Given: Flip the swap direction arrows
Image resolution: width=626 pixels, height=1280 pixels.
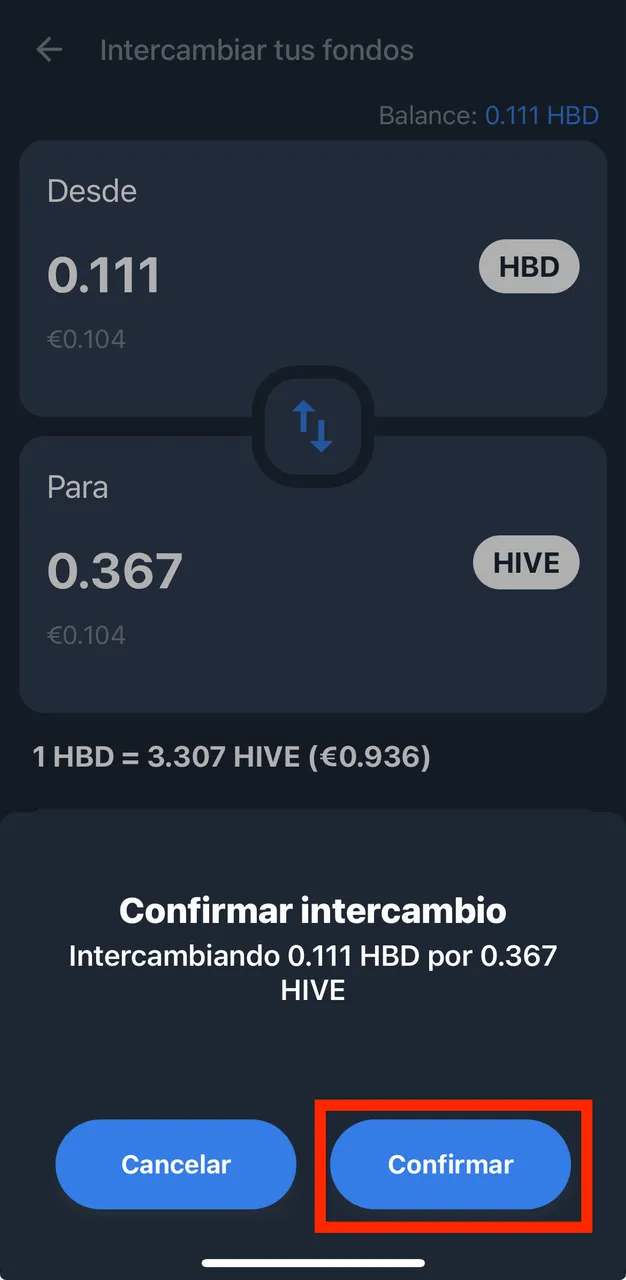Looking at the screenshot, I should pos(313,427).
